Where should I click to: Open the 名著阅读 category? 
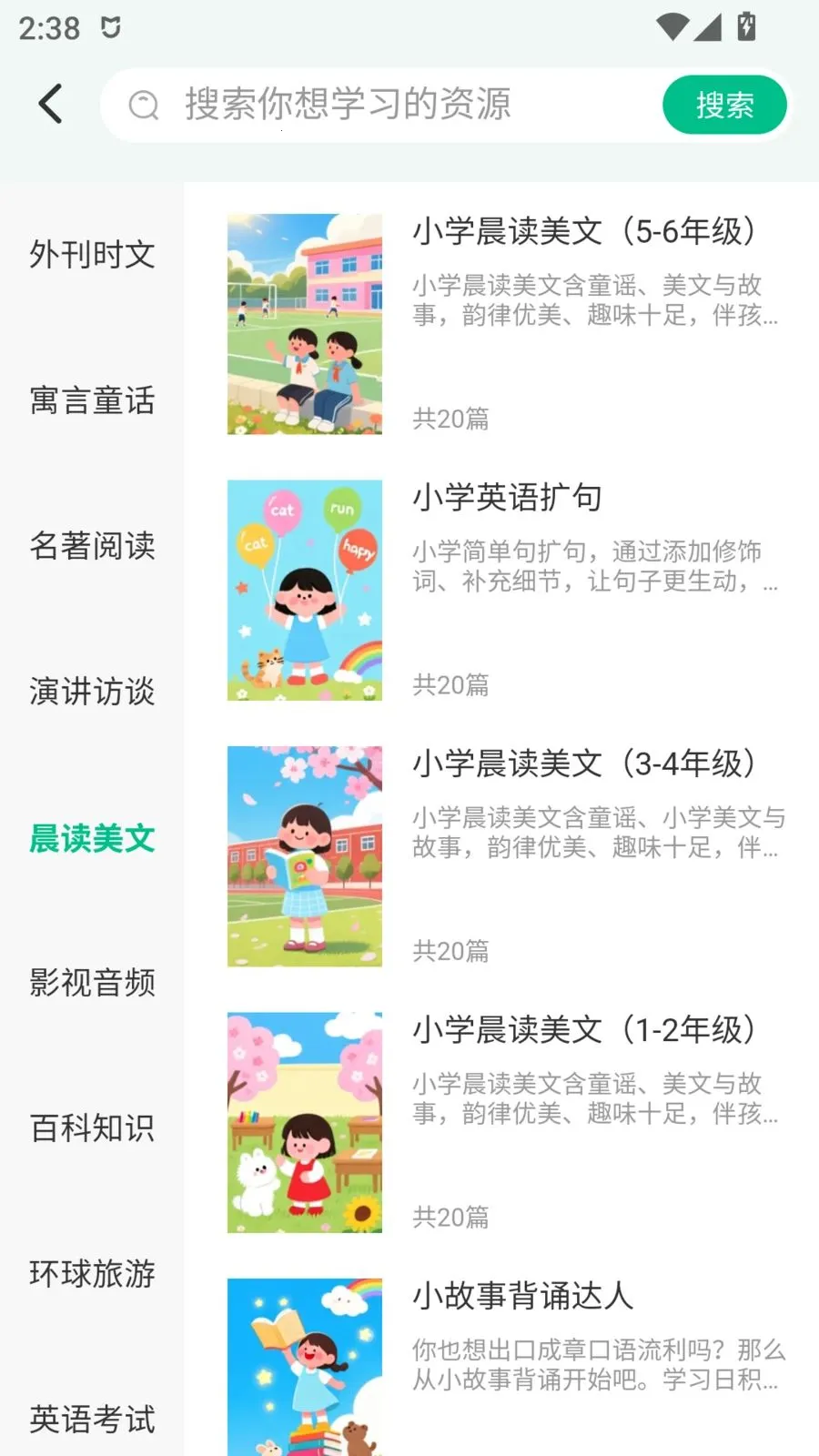(x=91, y=547)
